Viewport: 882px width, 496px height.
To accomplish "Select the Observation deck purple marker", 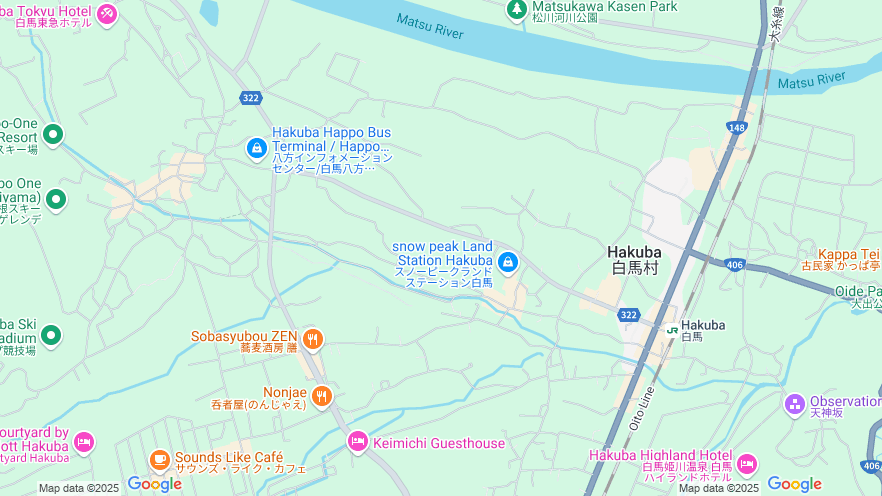I will pos(795,404).
